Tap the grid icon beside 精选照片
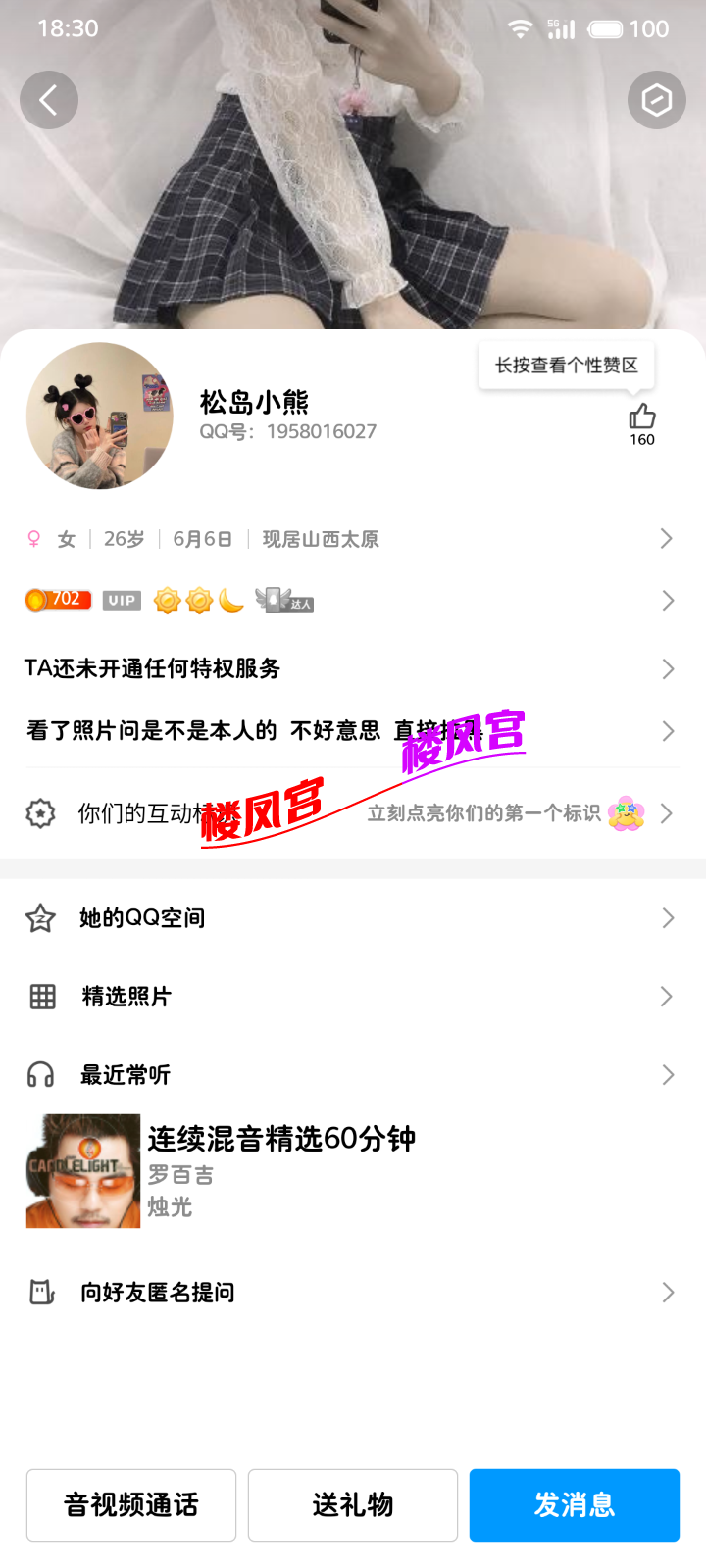This screenshot has height=1568, width=706. tap(40, 996)
